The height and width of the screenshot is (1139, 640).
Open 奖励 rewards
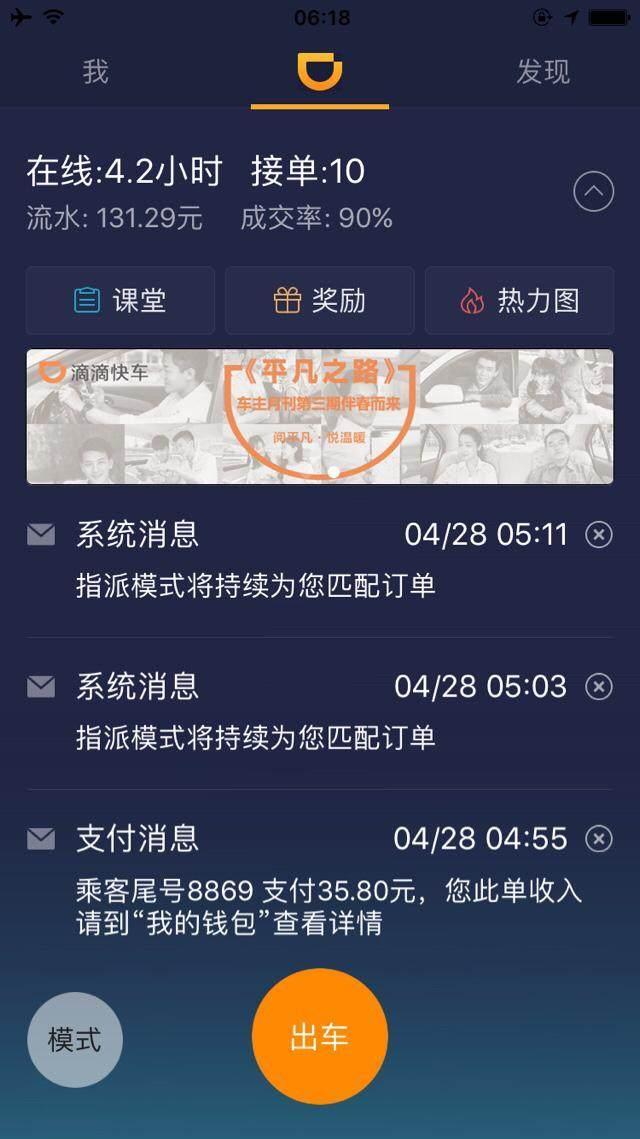click(319, 300)
